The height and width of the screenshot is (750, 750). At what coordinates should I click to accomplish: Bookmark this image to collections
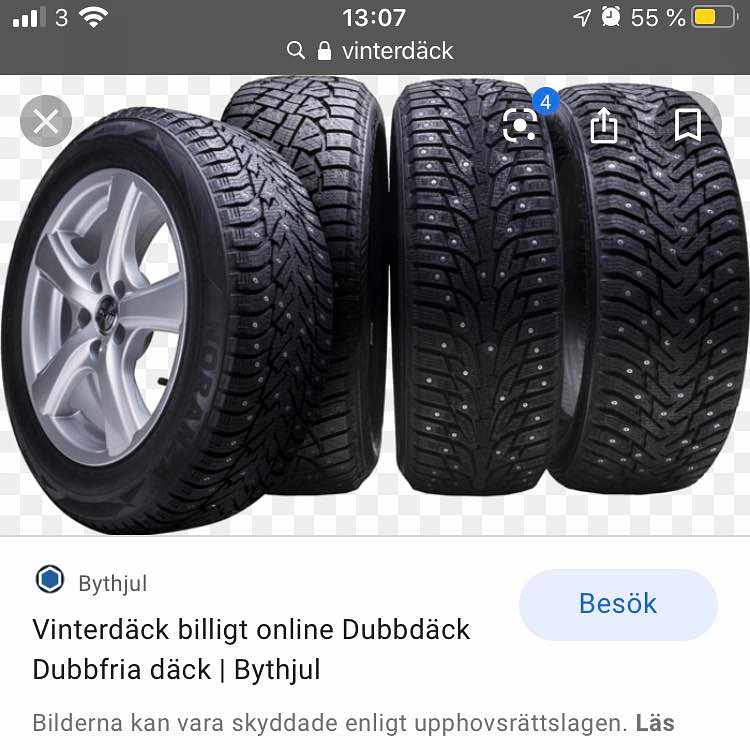pos(687,125)
